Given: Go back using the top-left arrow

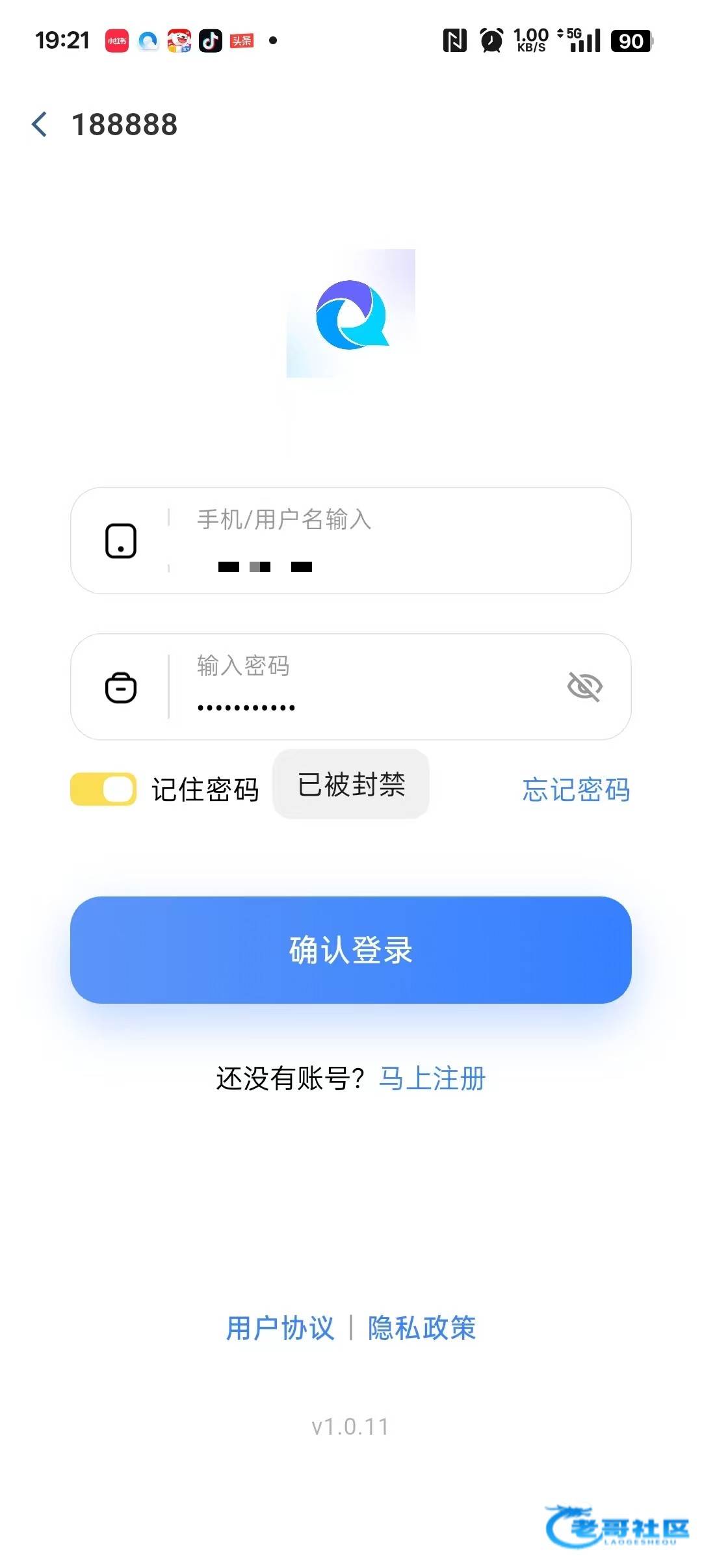Looking at the screenshot, I should point(40,124).
